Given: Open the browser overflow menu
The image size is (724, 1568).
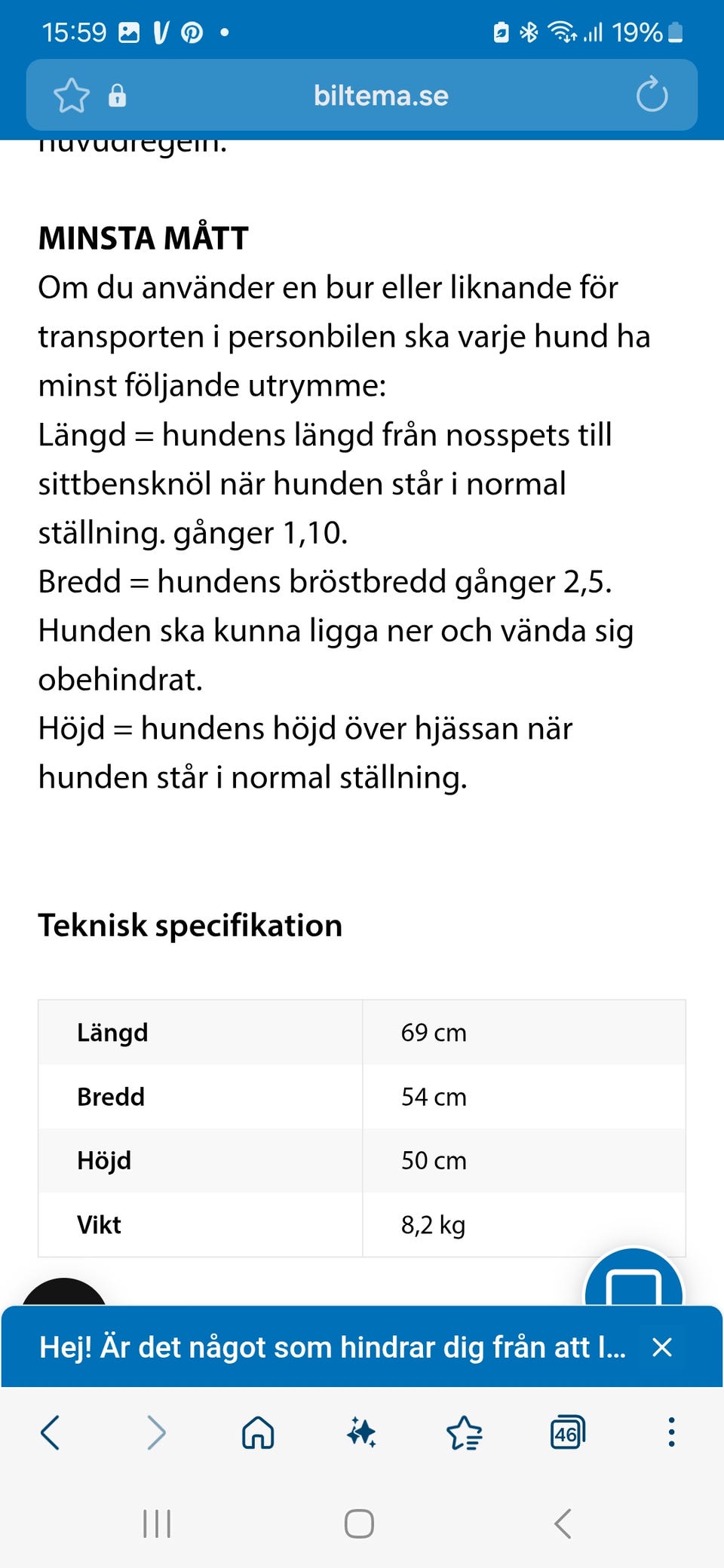Looking at the screenshot, I should (x=671, y=1432).
